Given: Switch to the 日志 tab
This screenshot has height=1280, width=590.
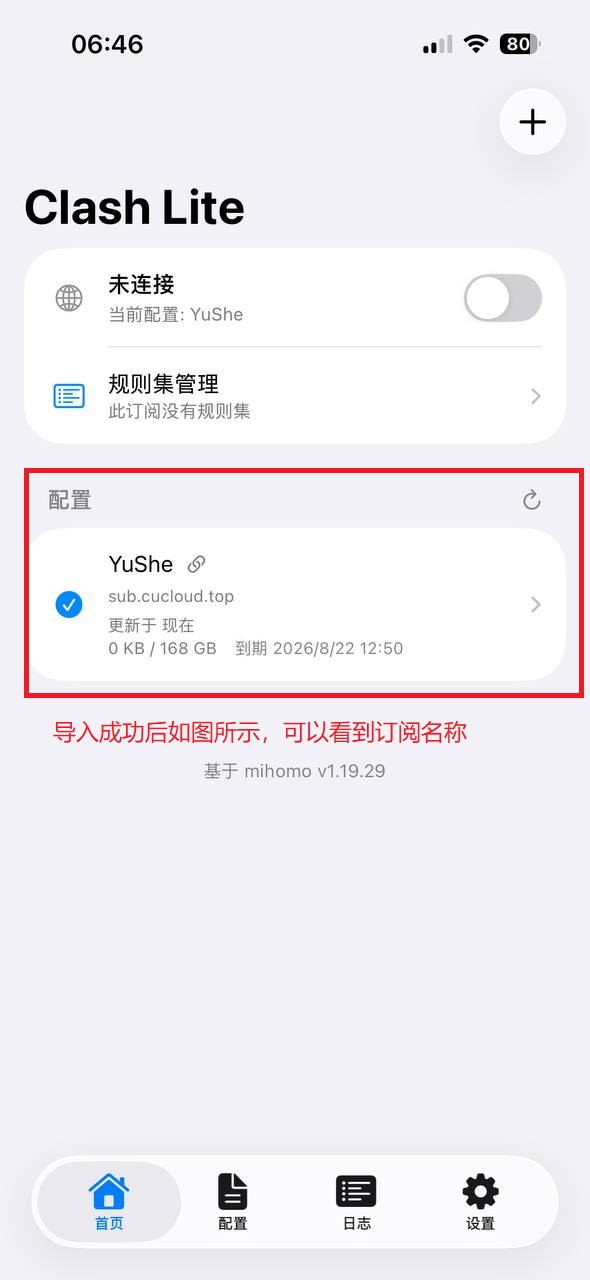Looking at the screenshot, I should 357,1203.
